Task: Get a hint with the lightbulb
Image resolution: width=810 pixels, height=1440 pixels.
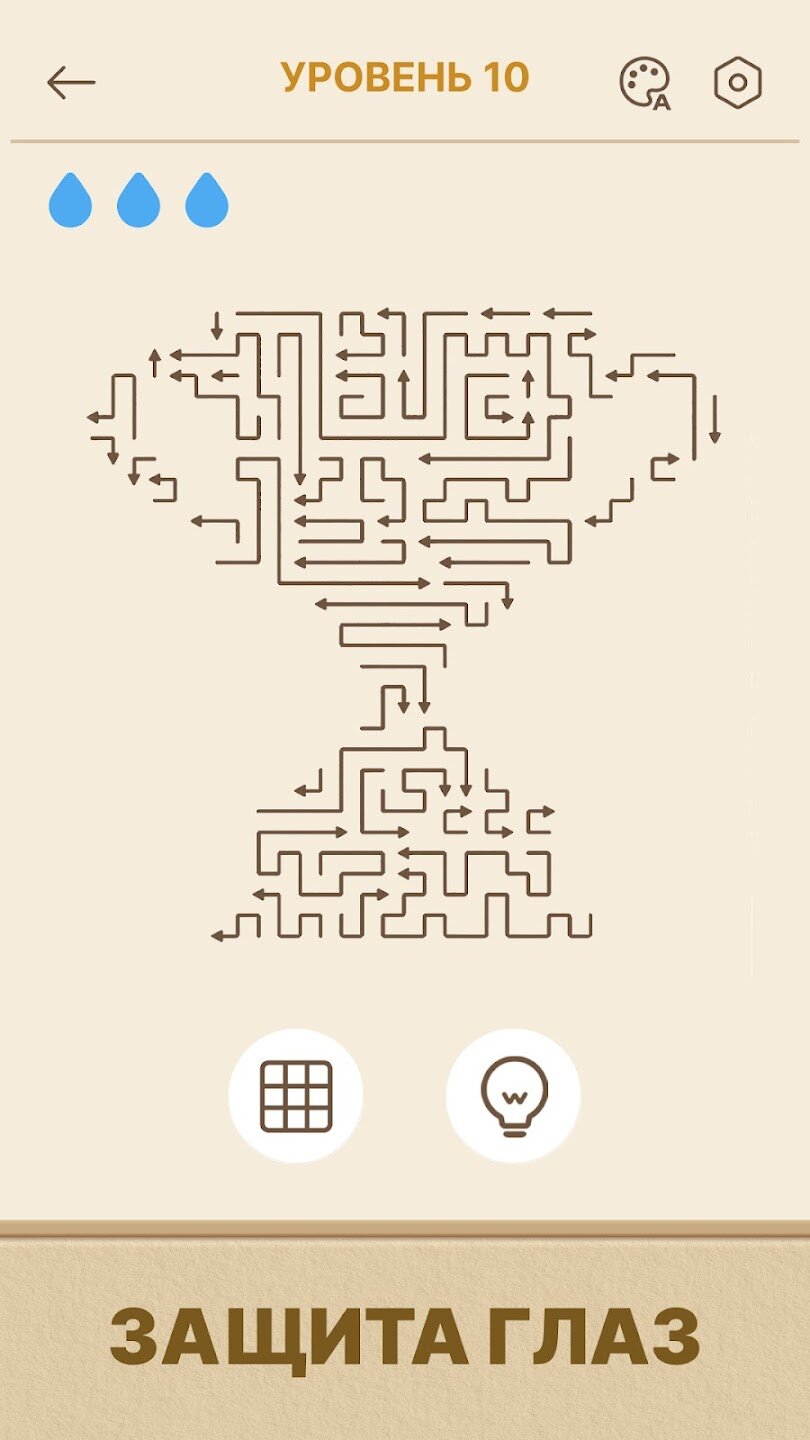Action: click(514, 1096)
